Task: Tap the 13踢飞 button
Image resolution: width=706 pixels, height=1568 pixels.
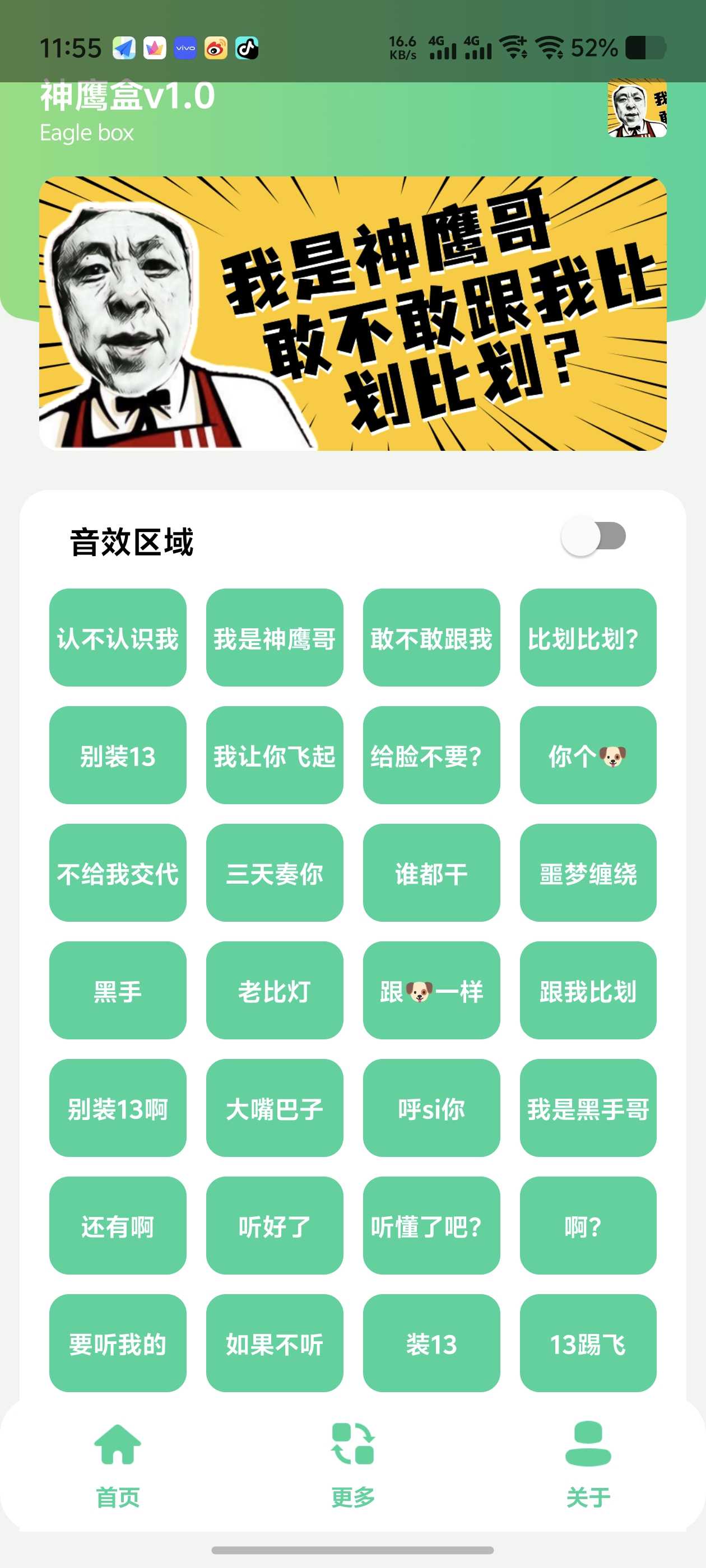Action: coord(588,1342)
